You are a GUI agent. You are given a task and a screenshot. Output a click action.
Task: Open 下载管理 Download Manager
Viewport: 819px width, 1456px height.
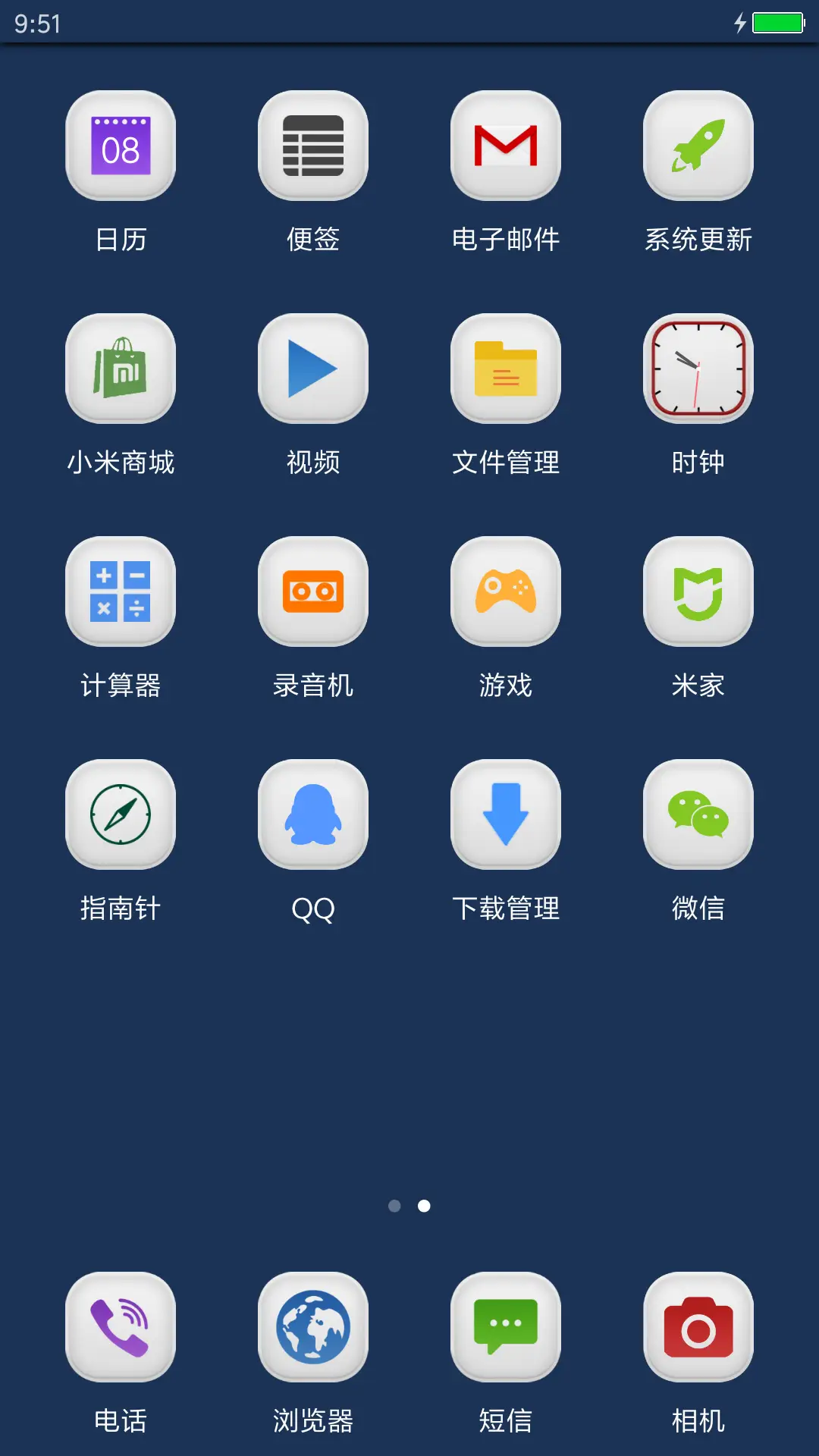point(506,815)
